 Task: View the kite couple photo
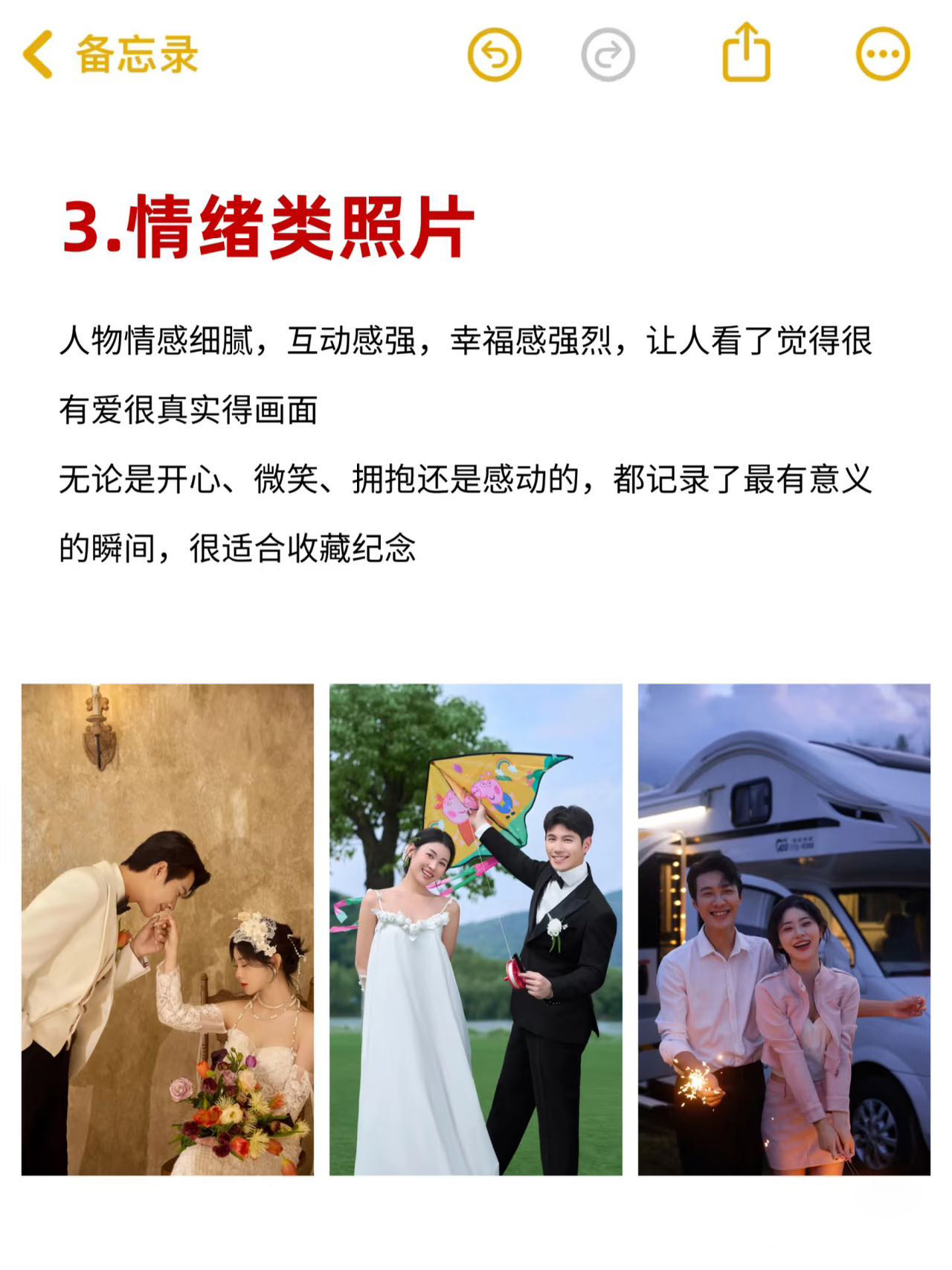tap(476, 929)
